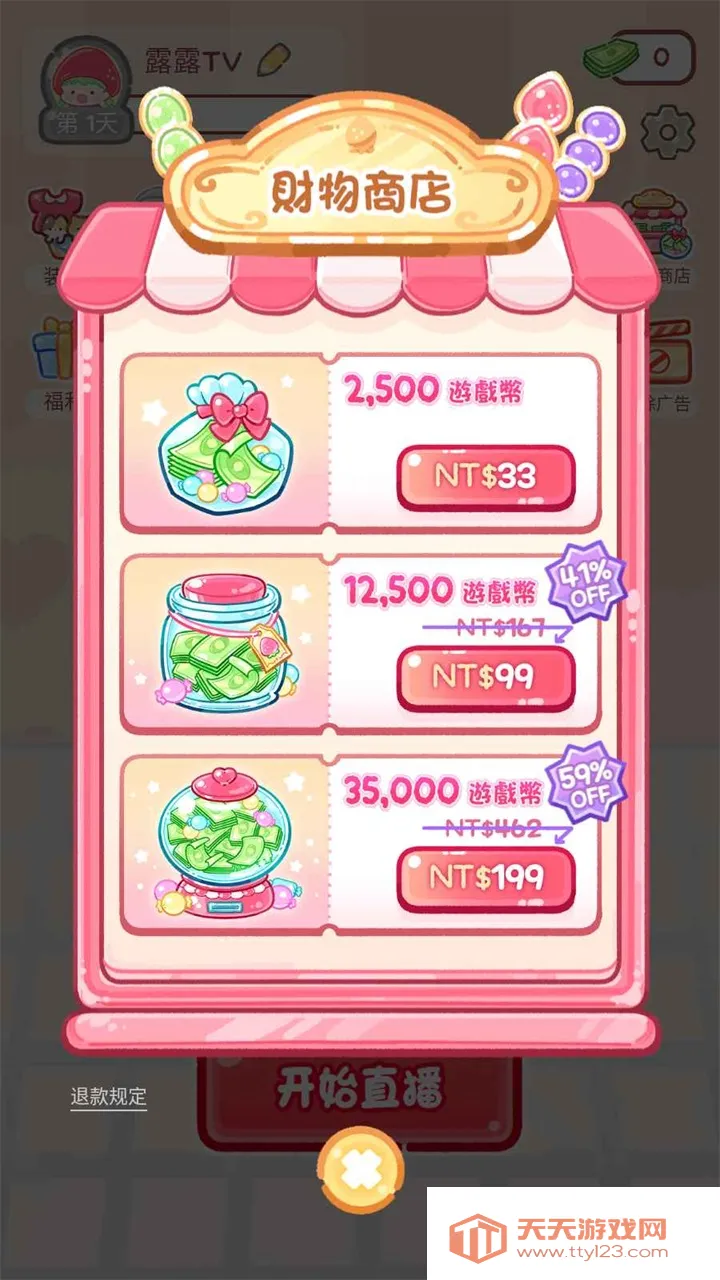Buy 2,500 coins for NT$33
The image size is (720, 1280).
click(486, 477)
